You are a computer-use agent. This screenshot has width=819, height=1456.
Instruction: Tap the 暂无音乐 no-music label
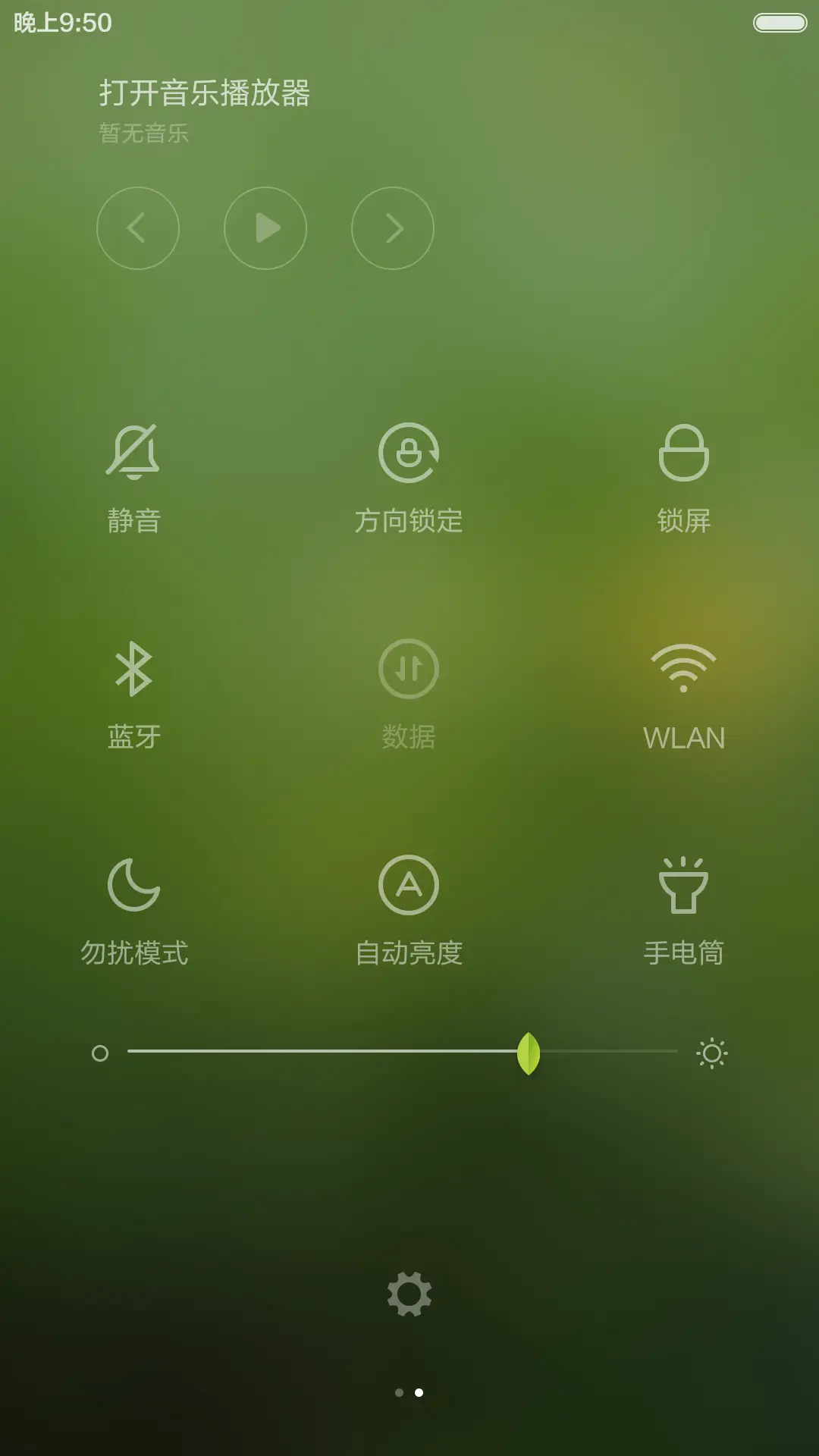[x=143, y=134]
